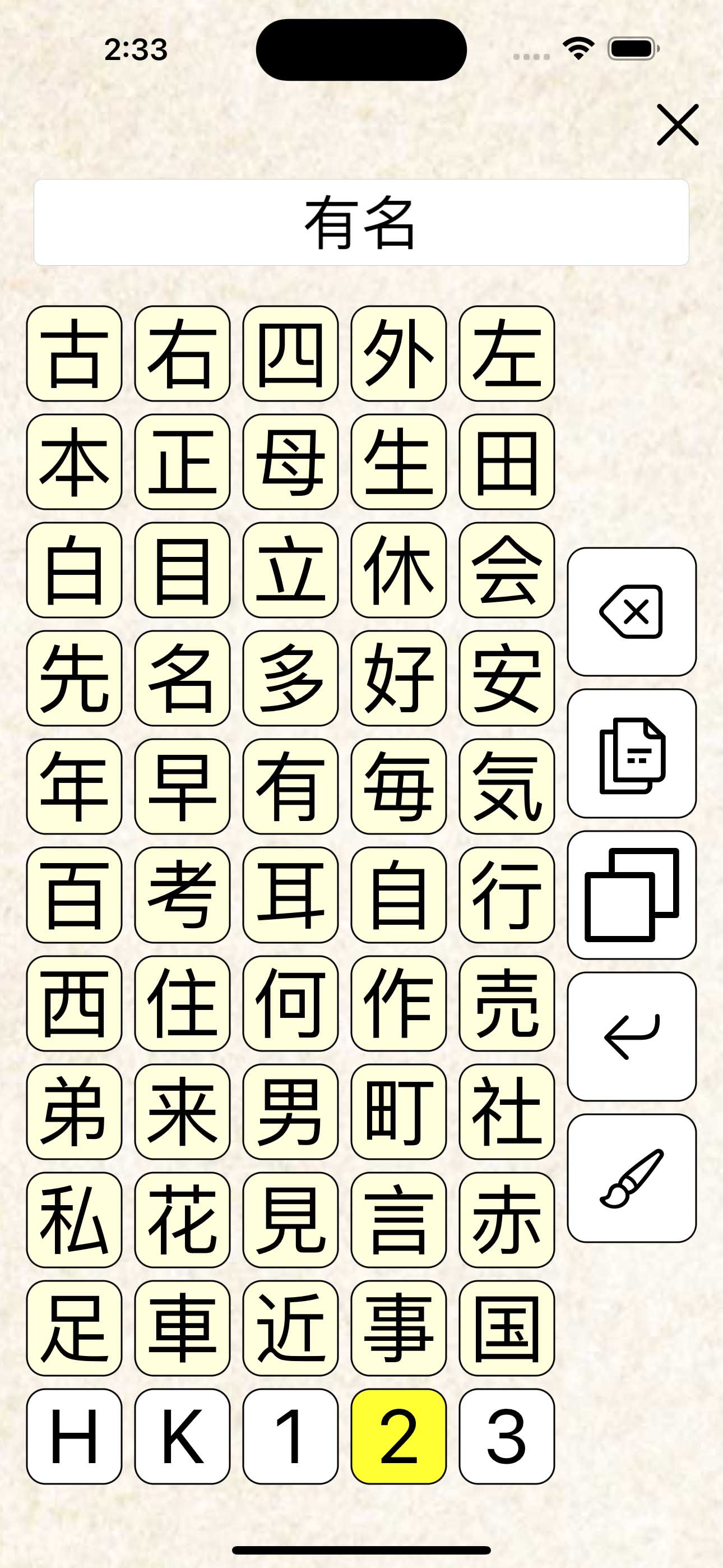
Task: Enter the kanji 耳
Action: (x=290, y=895)
